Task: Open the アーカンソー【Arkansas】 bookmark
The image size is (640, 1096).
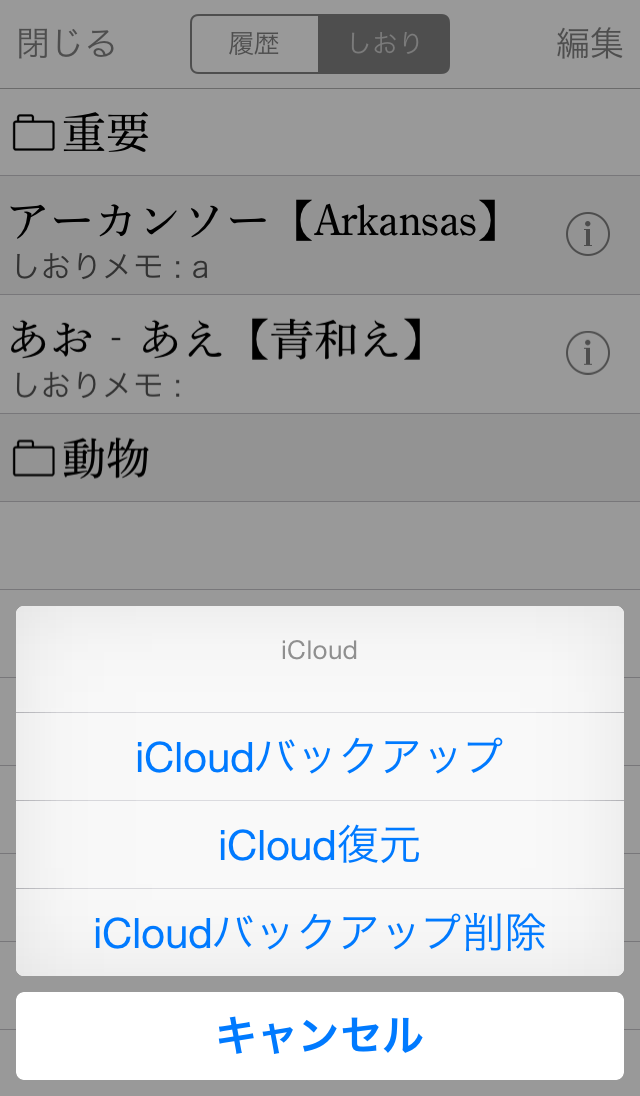Action: tap(255, 236)
